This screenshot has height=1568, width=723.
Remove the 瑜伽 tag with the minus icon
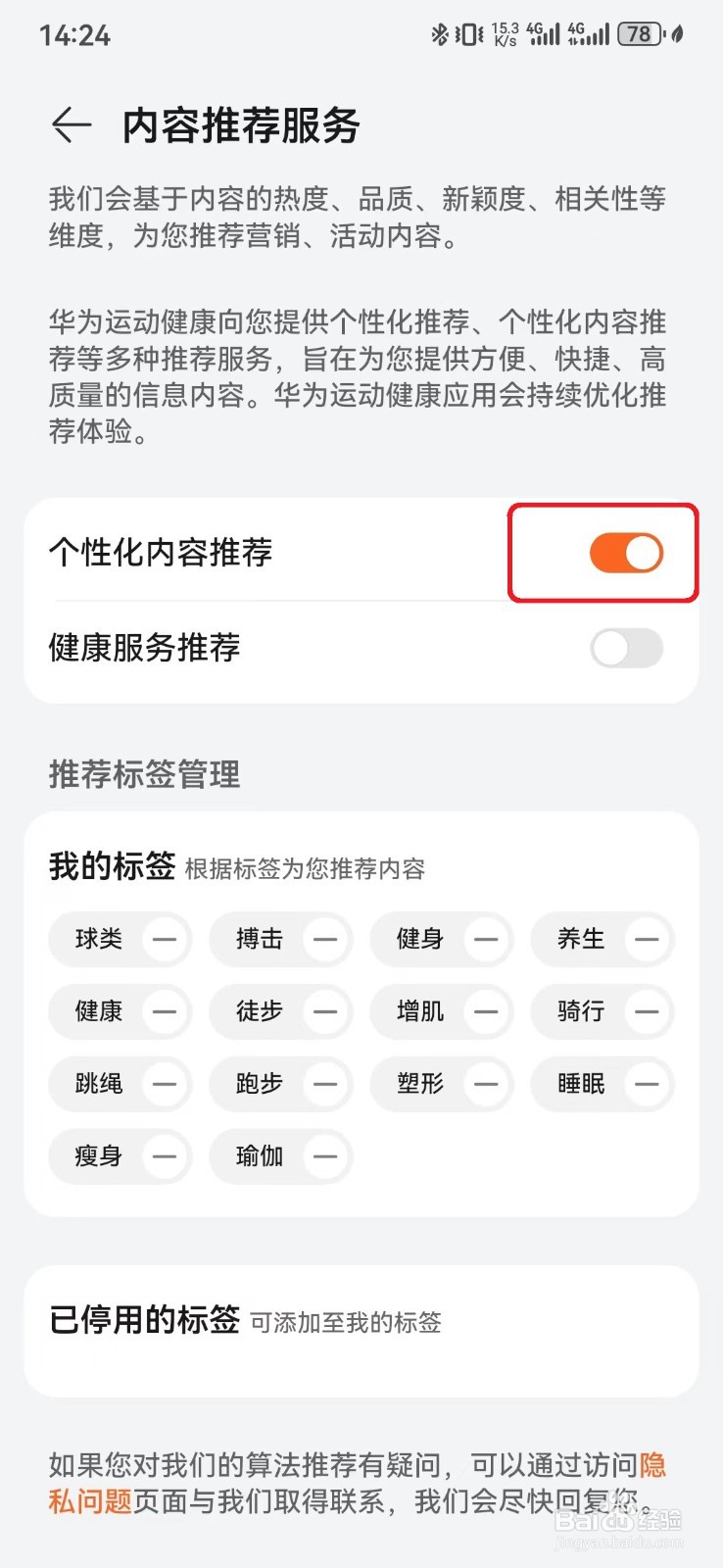324,1156
